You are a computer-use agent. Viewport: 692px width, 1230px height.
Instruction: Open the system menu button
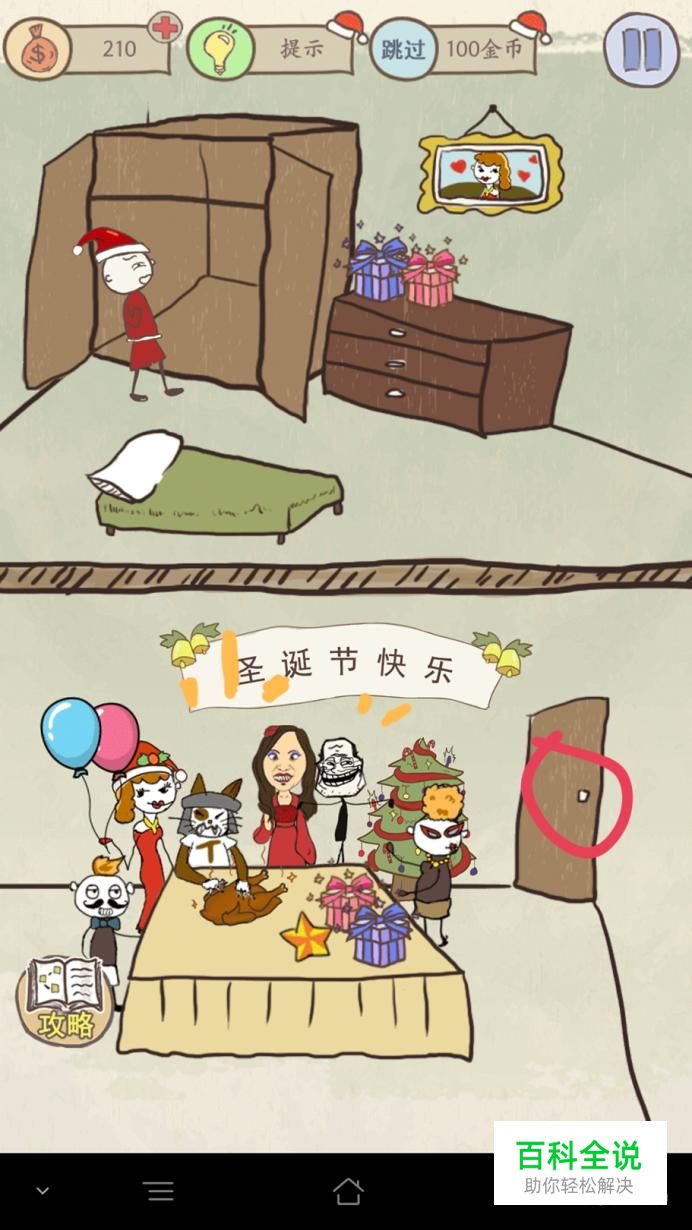(159, 1190)
